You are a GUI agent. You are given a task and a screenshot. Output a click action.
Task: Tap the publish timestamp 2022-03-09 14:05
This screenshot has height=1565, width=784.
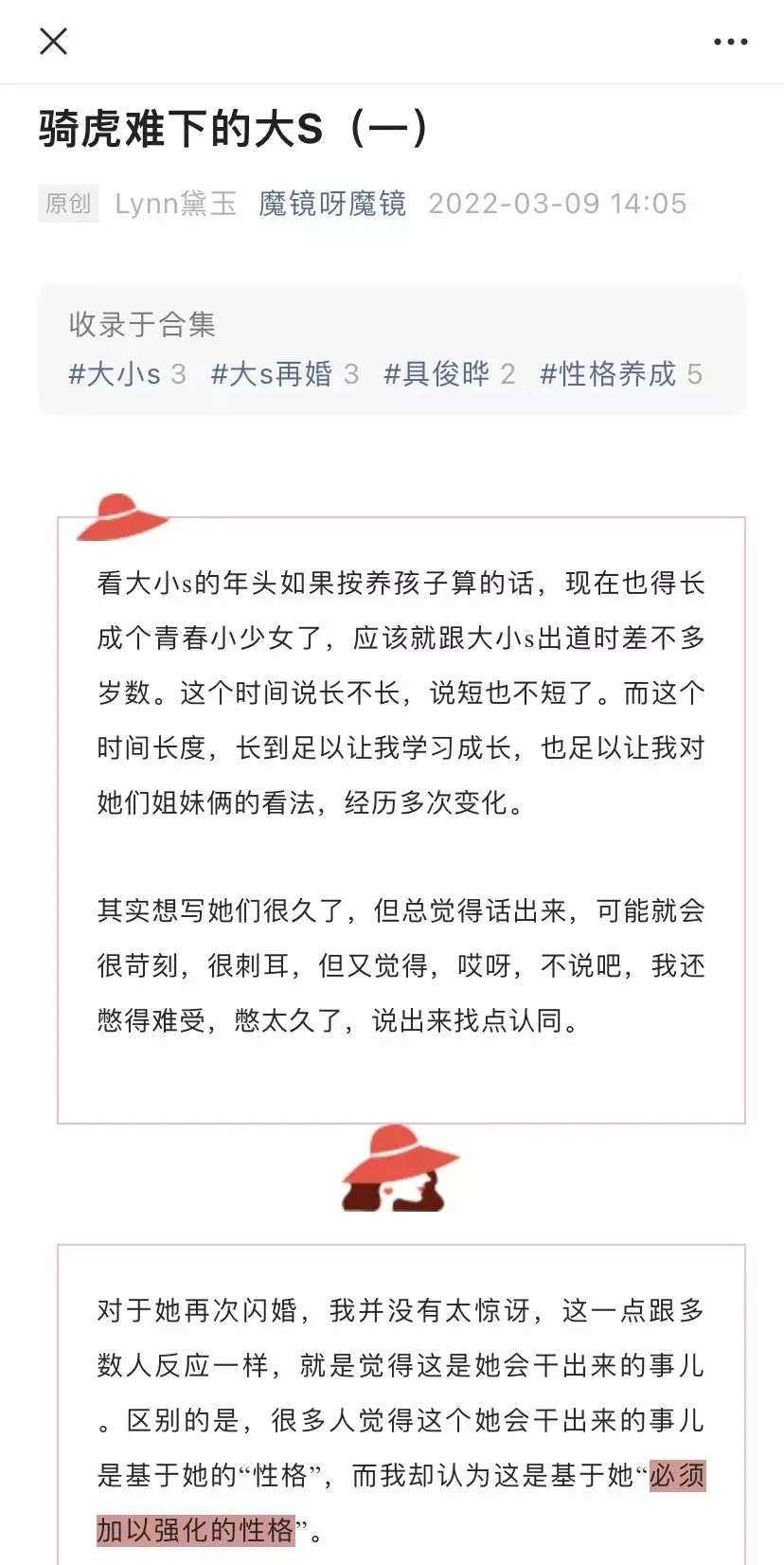(x=557, y=203)
